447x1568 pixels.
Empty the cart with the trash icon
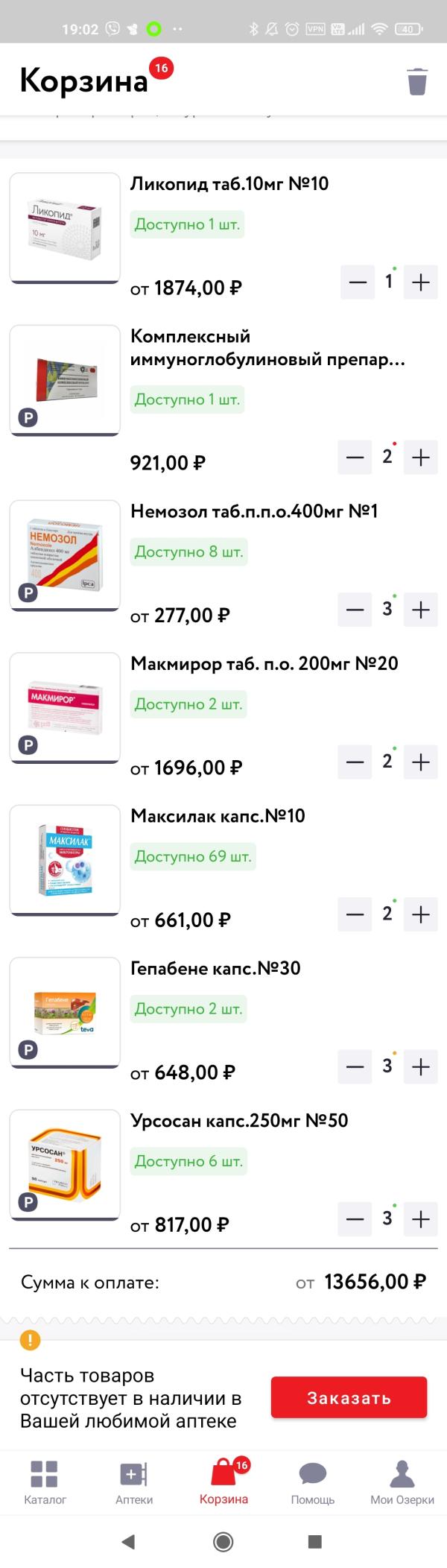point(417,81)
